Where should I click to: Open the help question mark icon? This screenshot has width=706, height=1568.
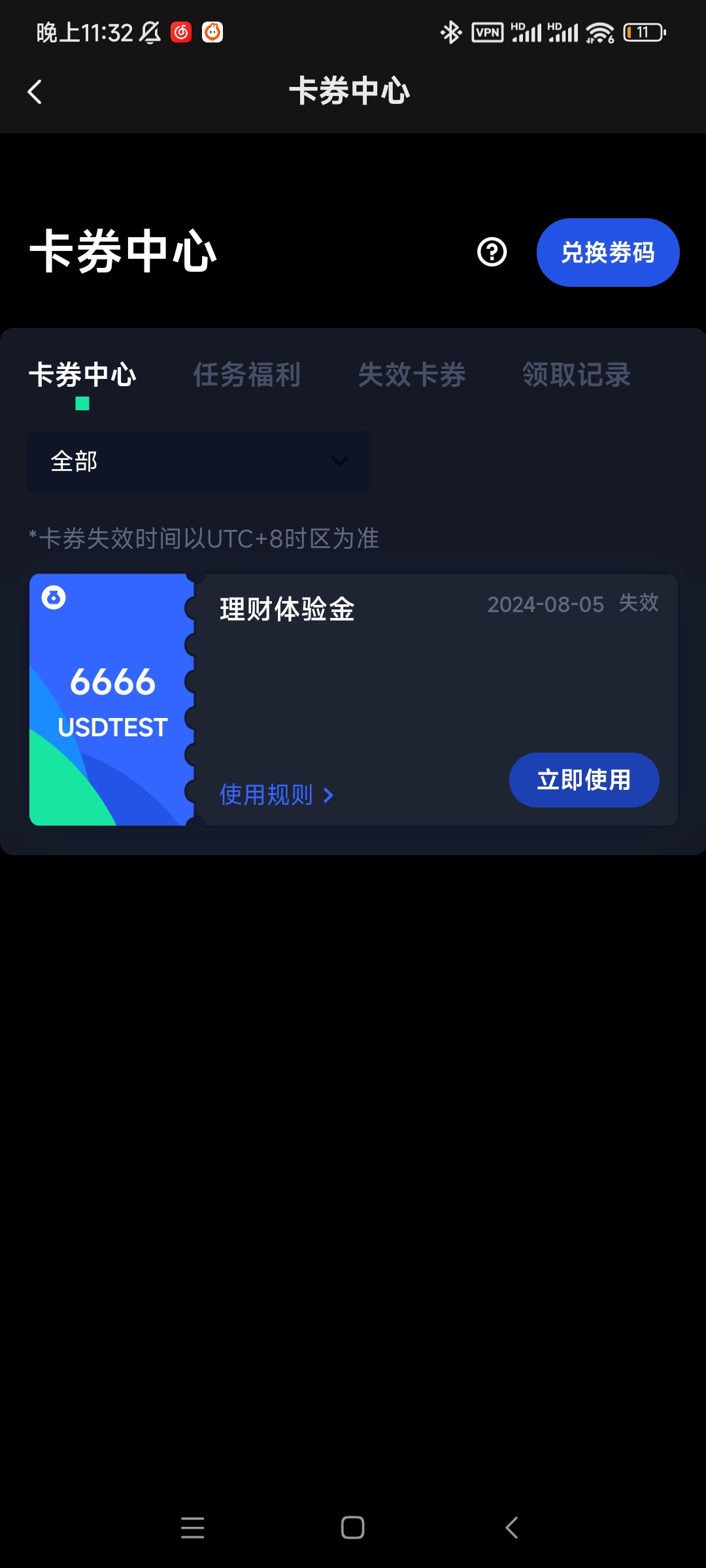point(494,252)
